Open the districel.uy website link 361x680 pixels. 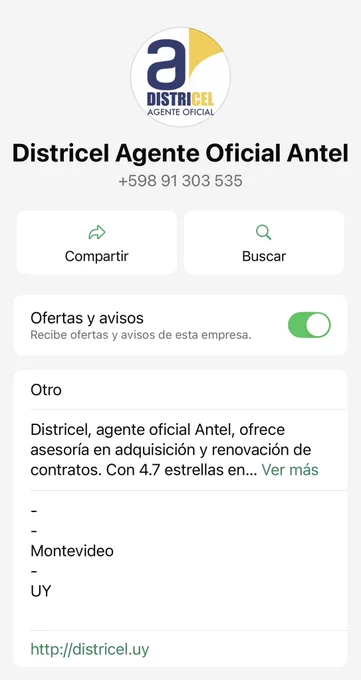coord(90,649)
